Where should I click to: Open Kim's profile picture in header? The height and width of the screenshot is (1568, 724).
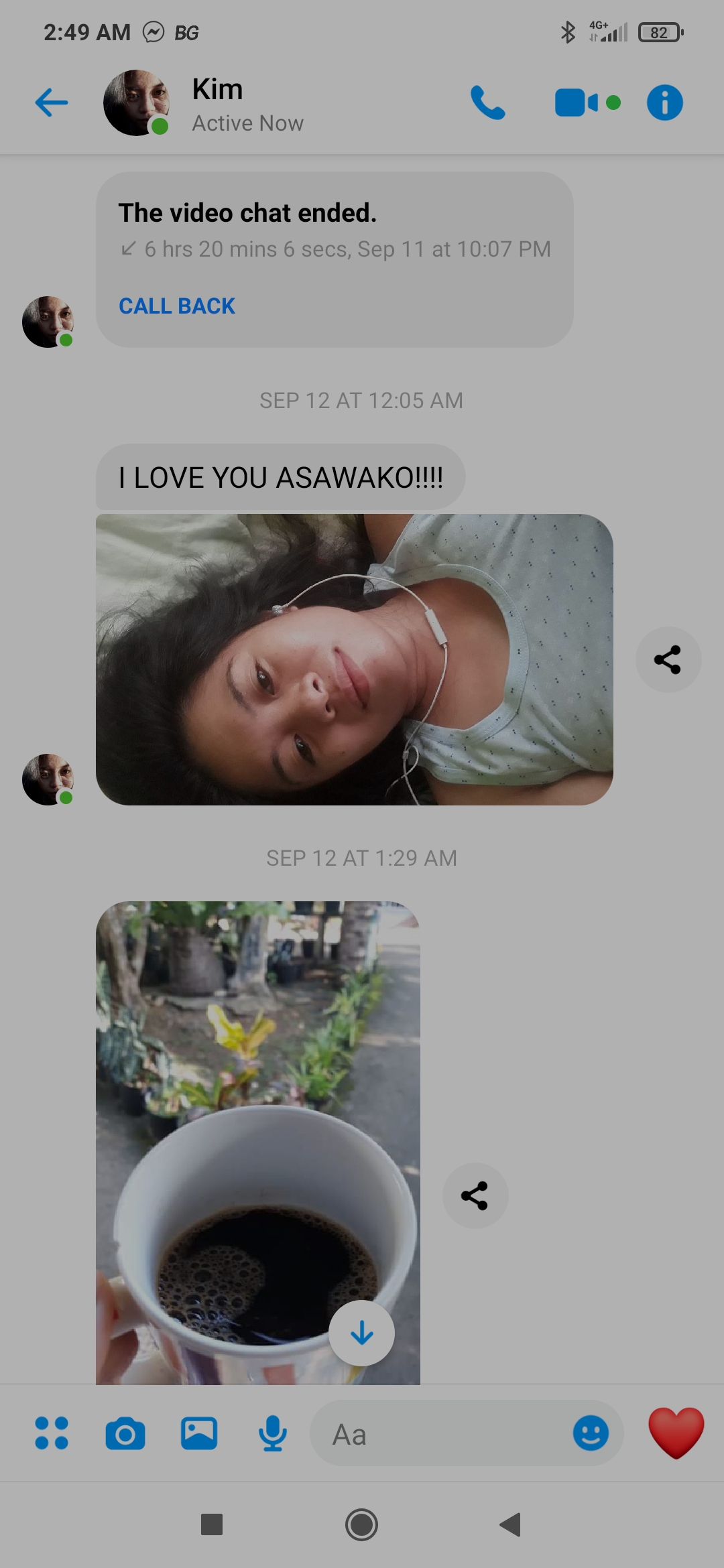pyautogui.click(x=137, y=103)
